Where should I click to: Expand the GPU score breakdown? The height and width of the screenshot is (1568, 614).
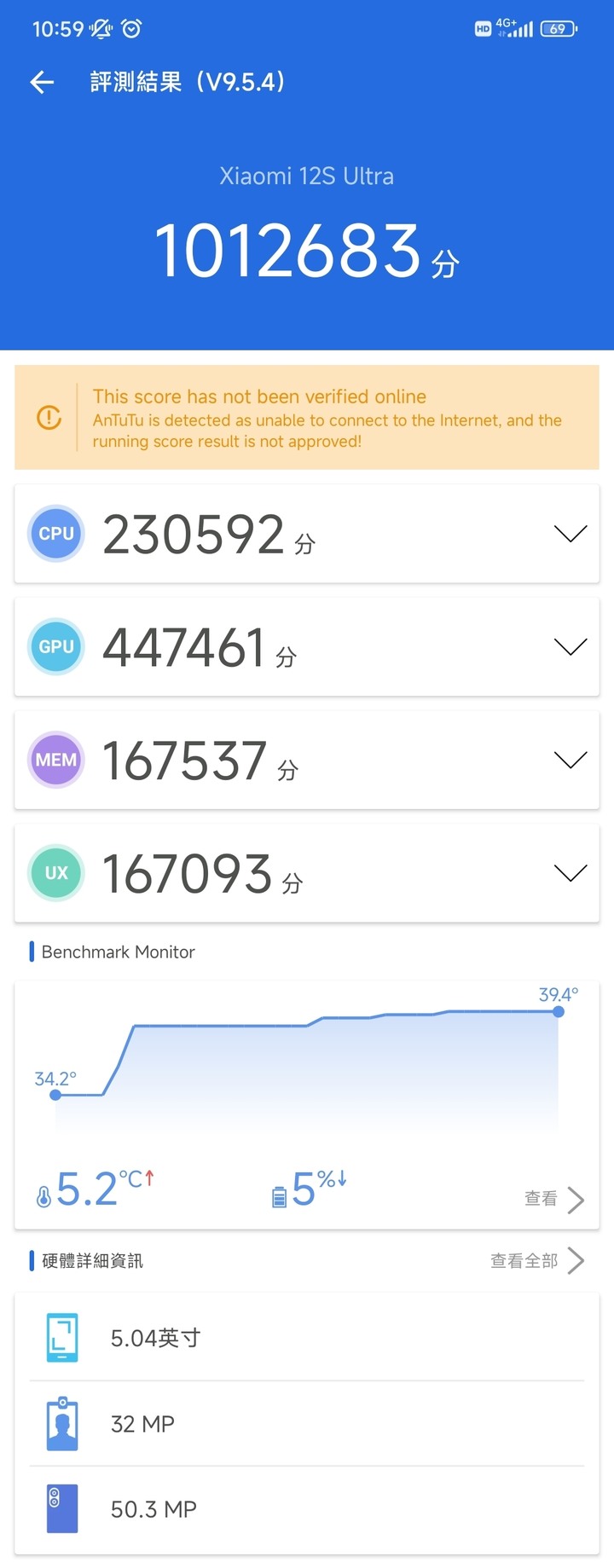click(x=570, y=647)
